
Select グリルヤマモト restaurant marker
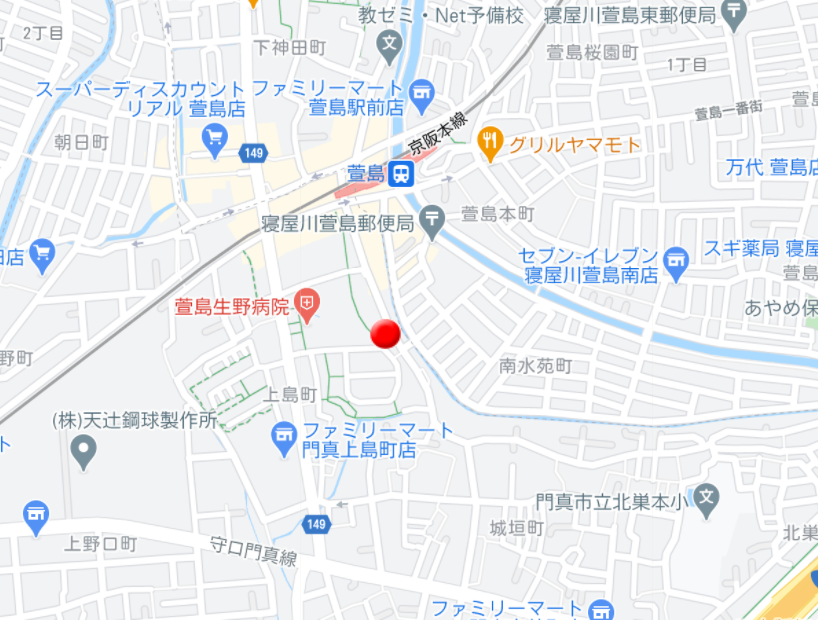point(489,144)
